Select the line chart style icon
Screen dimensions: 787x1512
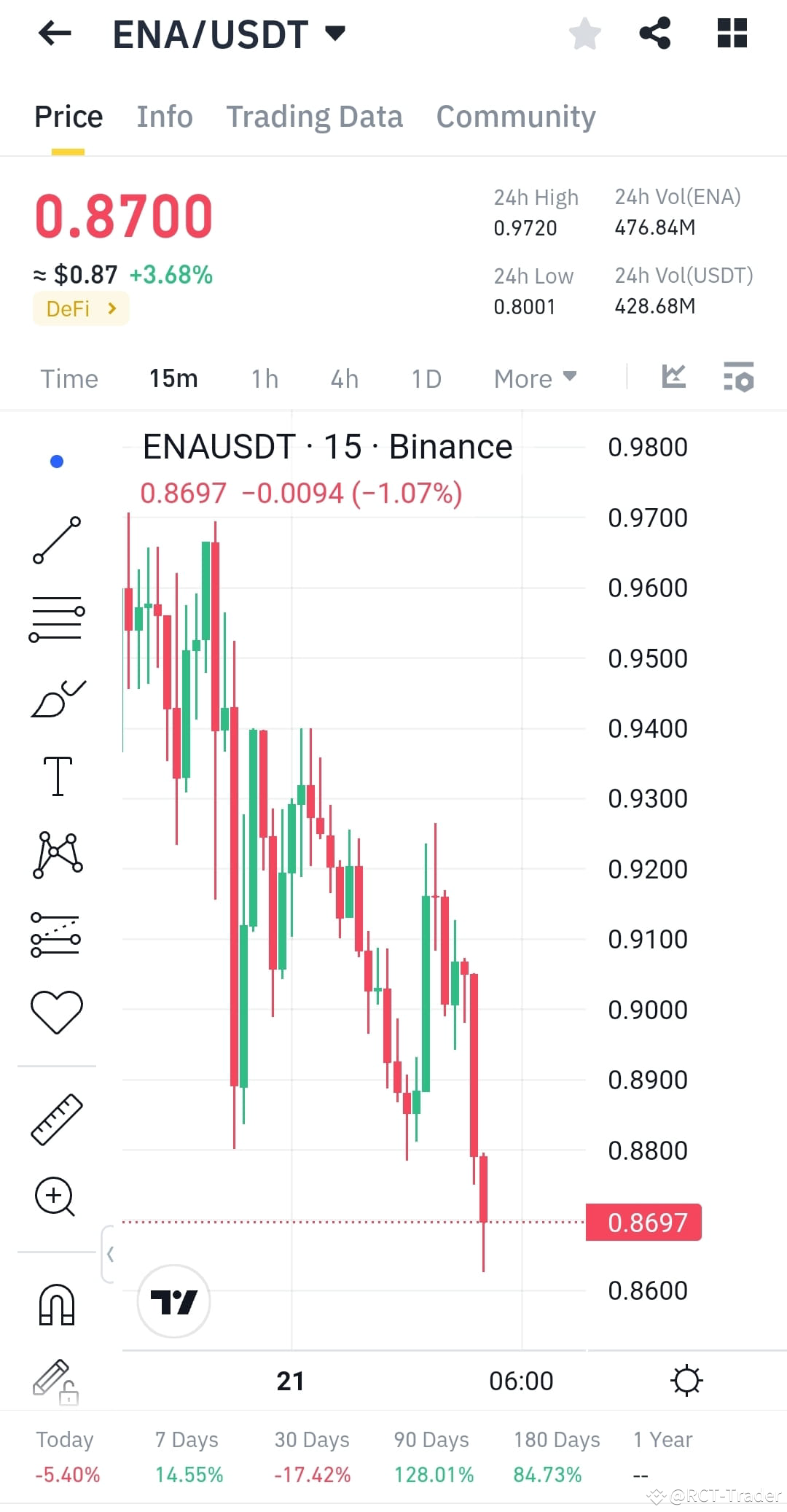pos(675,377)
